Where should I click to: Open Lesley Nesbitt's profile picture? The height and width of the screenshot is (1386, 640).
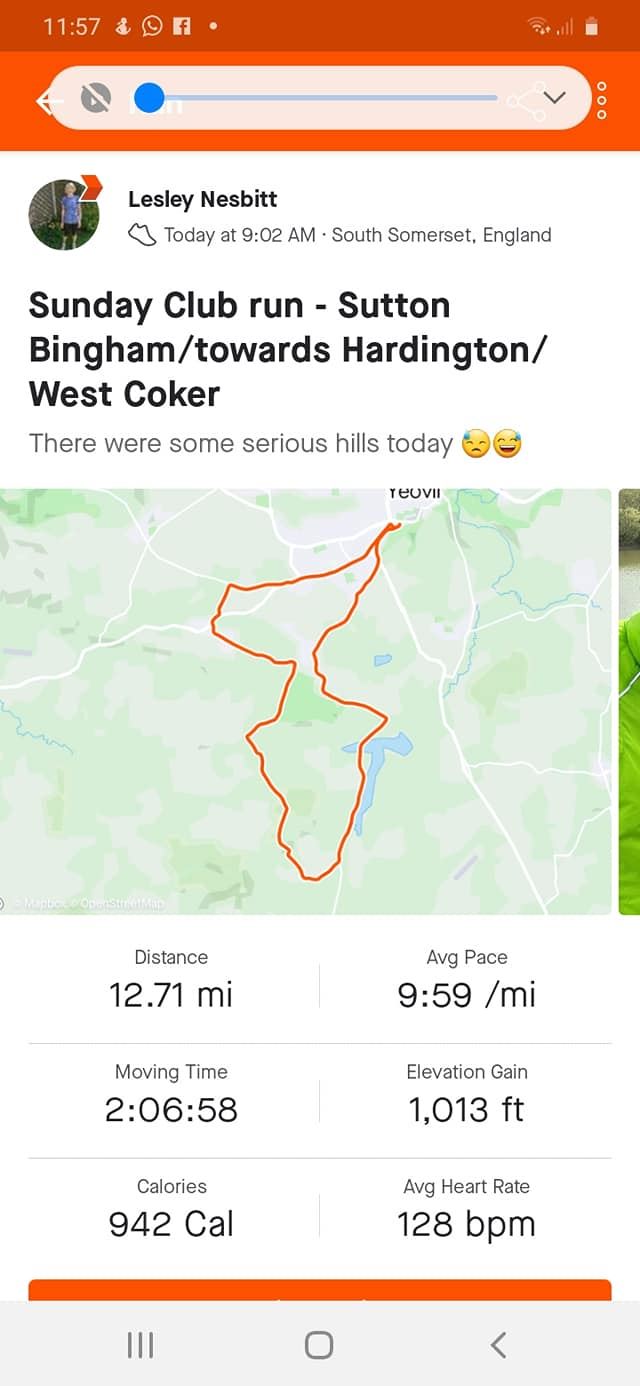coord(64,213)
